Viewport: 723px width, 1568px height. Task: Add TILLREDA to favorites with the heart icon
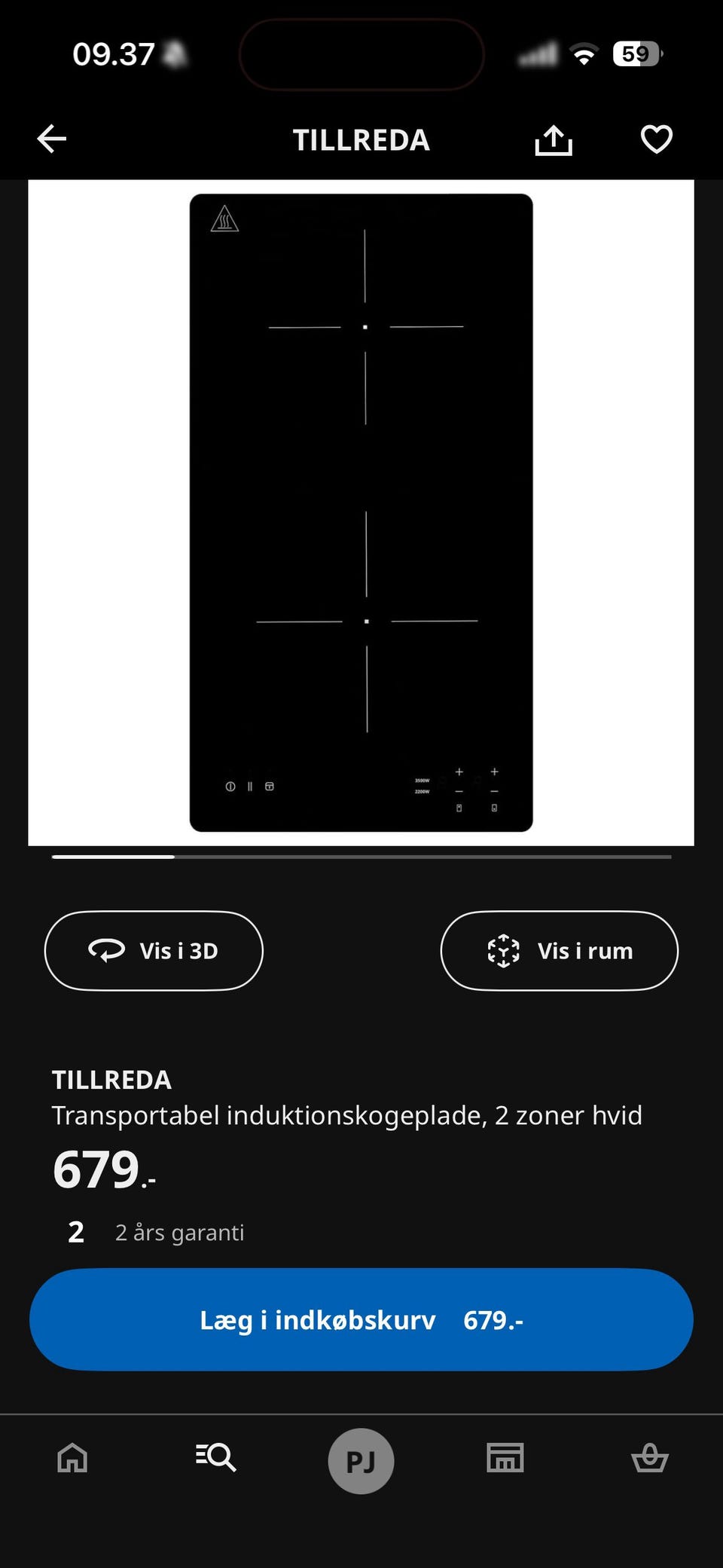click(655, 139)
